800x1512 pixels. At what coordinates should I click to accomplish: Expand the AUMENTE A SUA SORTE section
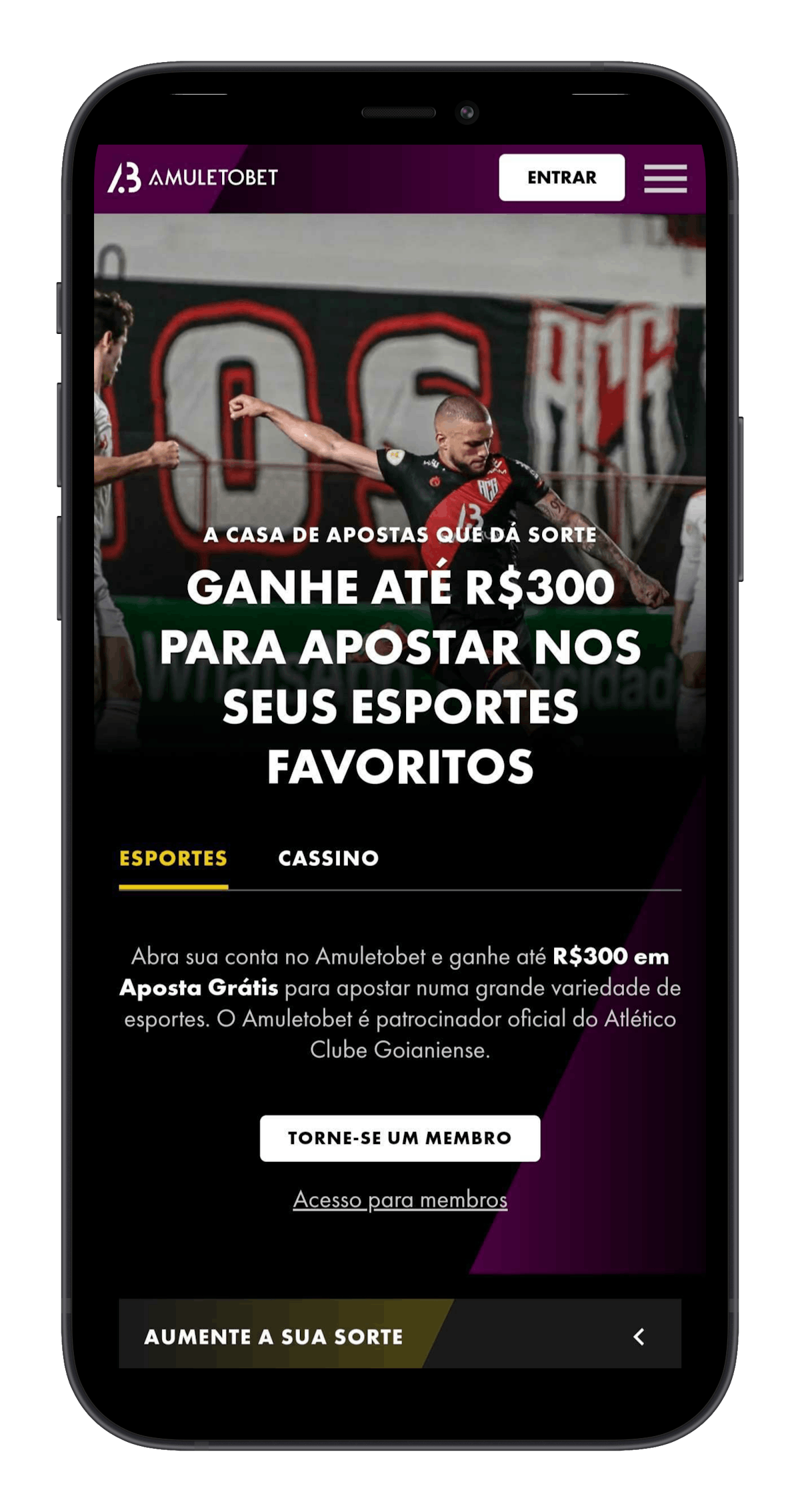click(400, 1337)
